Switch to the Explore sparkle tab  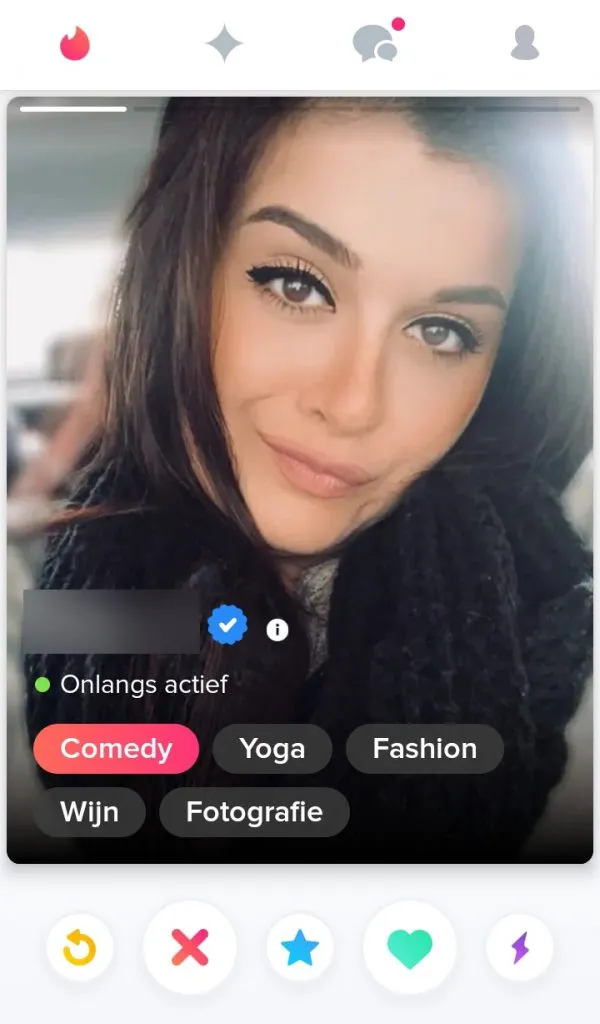[x=224, y=43]
